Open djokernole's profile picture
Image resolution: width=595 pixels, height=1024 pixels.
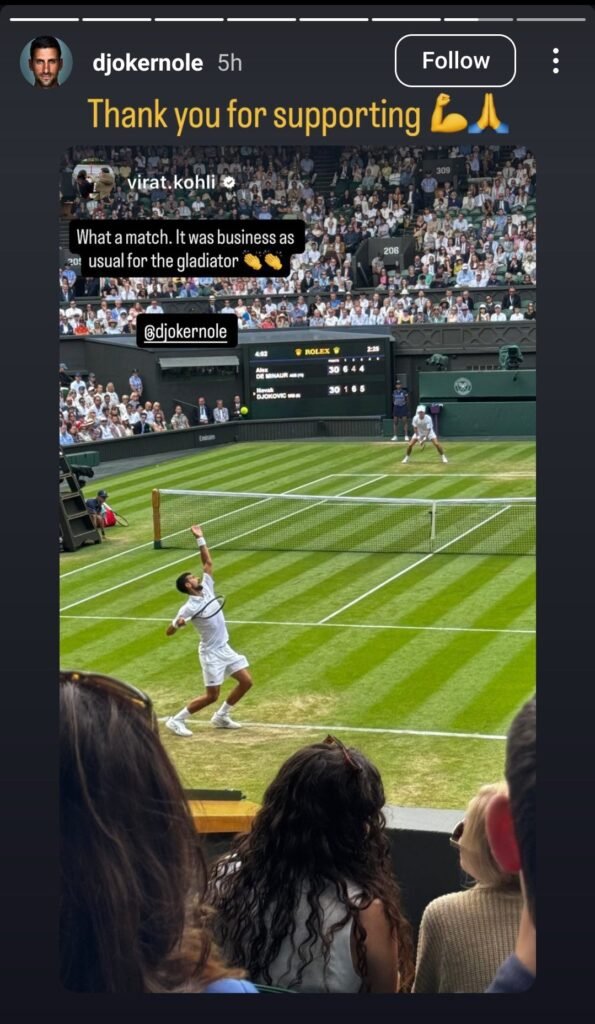pos(46,61)
